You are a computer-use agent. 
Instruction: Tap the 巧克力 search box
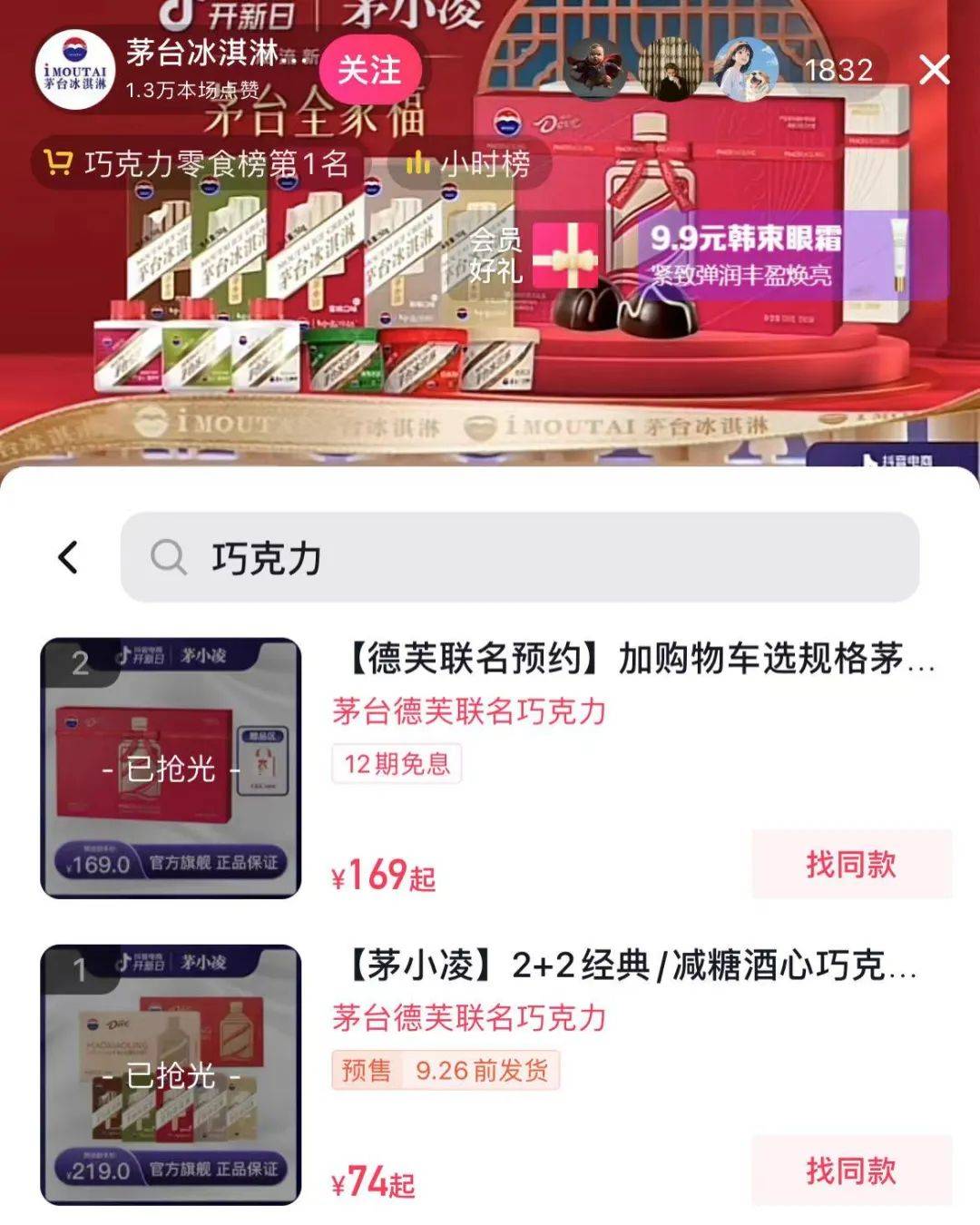point(520,557)
